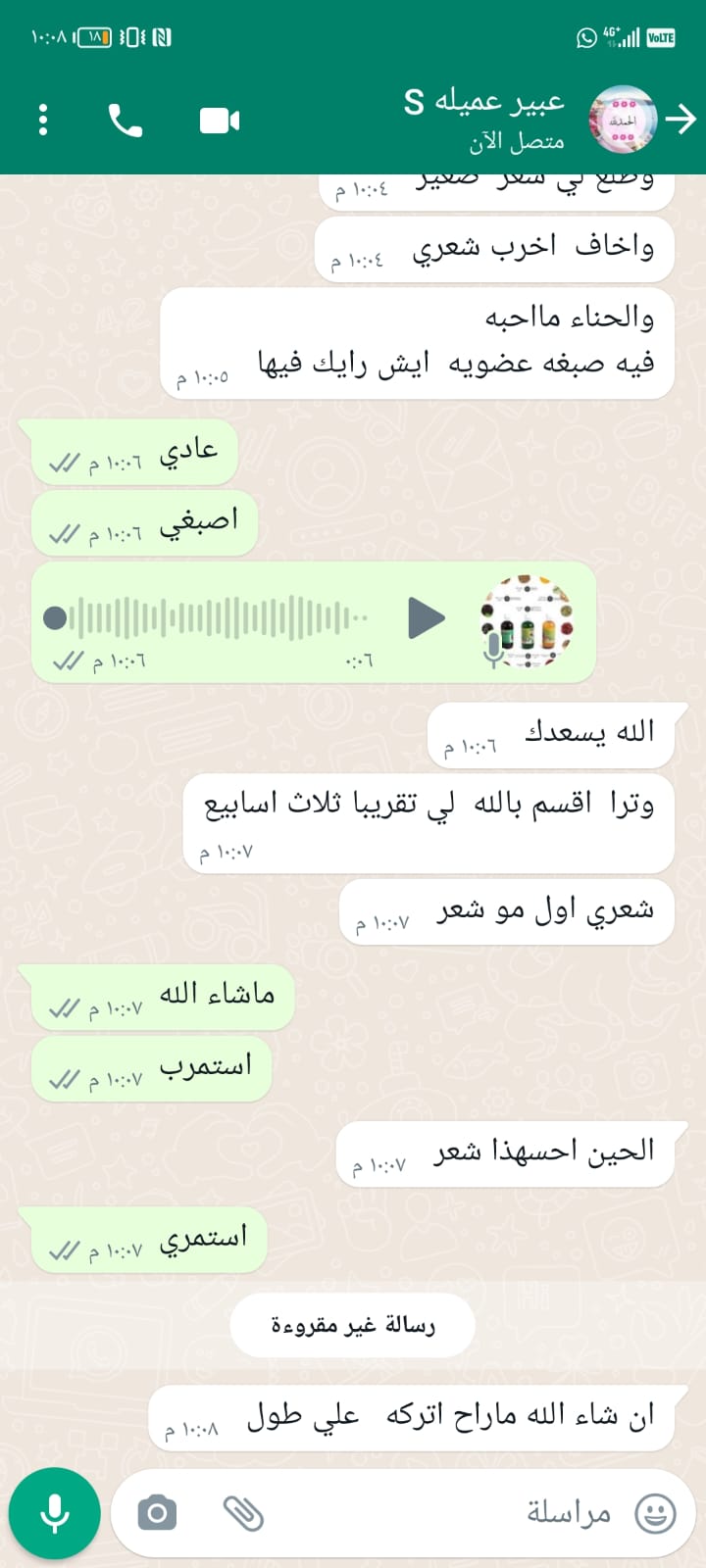Open the attachment paperclip
The height and width of the screenshot is (1568, 706).
[x=243, y=1513]
